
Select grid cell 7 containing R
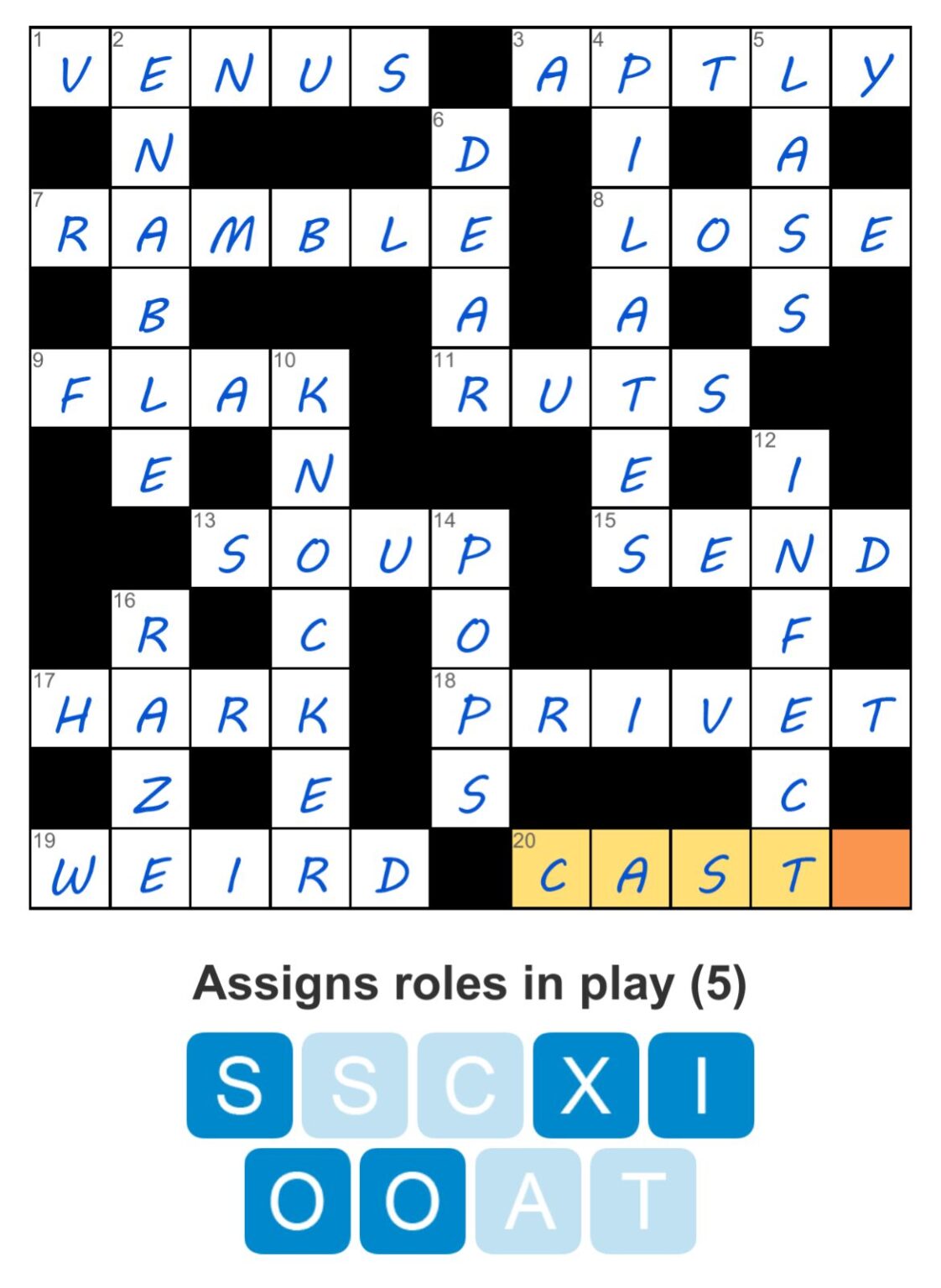point(70,228)
